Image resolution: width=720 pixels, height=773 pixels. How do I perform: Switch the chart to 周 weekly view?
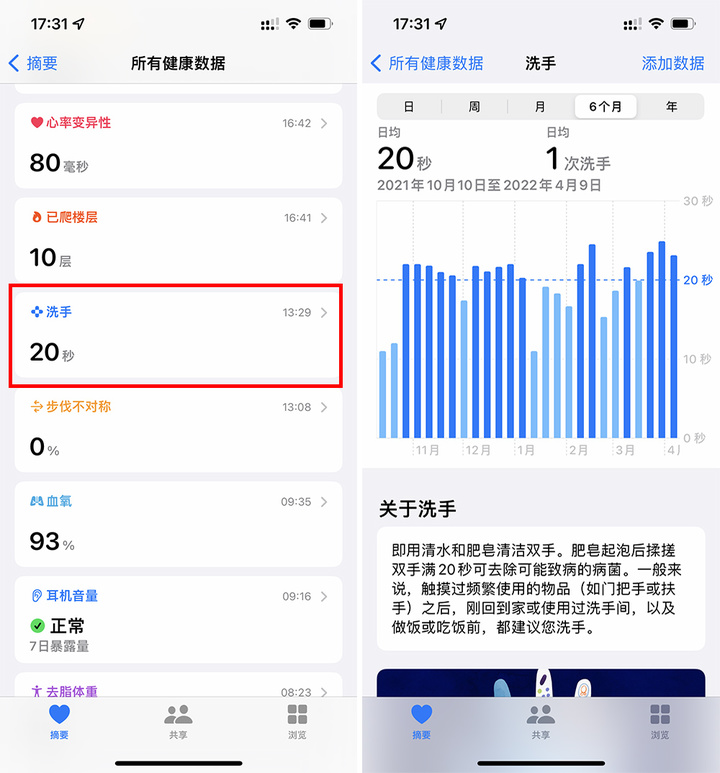(473, 106)
